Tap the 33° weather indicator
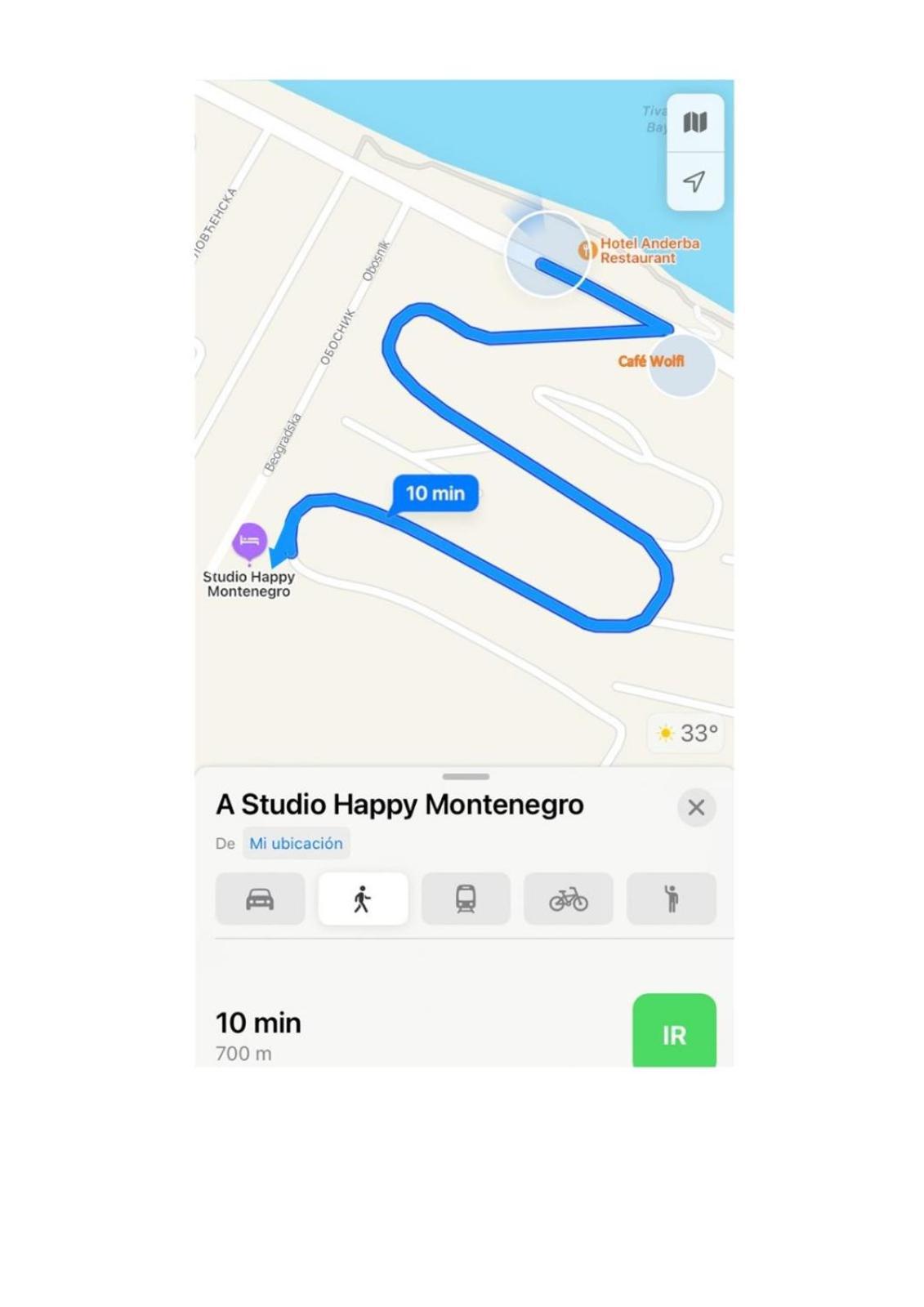Image resolution: width=924 pixels, height=1307 pixels. (x=687, y=733)
